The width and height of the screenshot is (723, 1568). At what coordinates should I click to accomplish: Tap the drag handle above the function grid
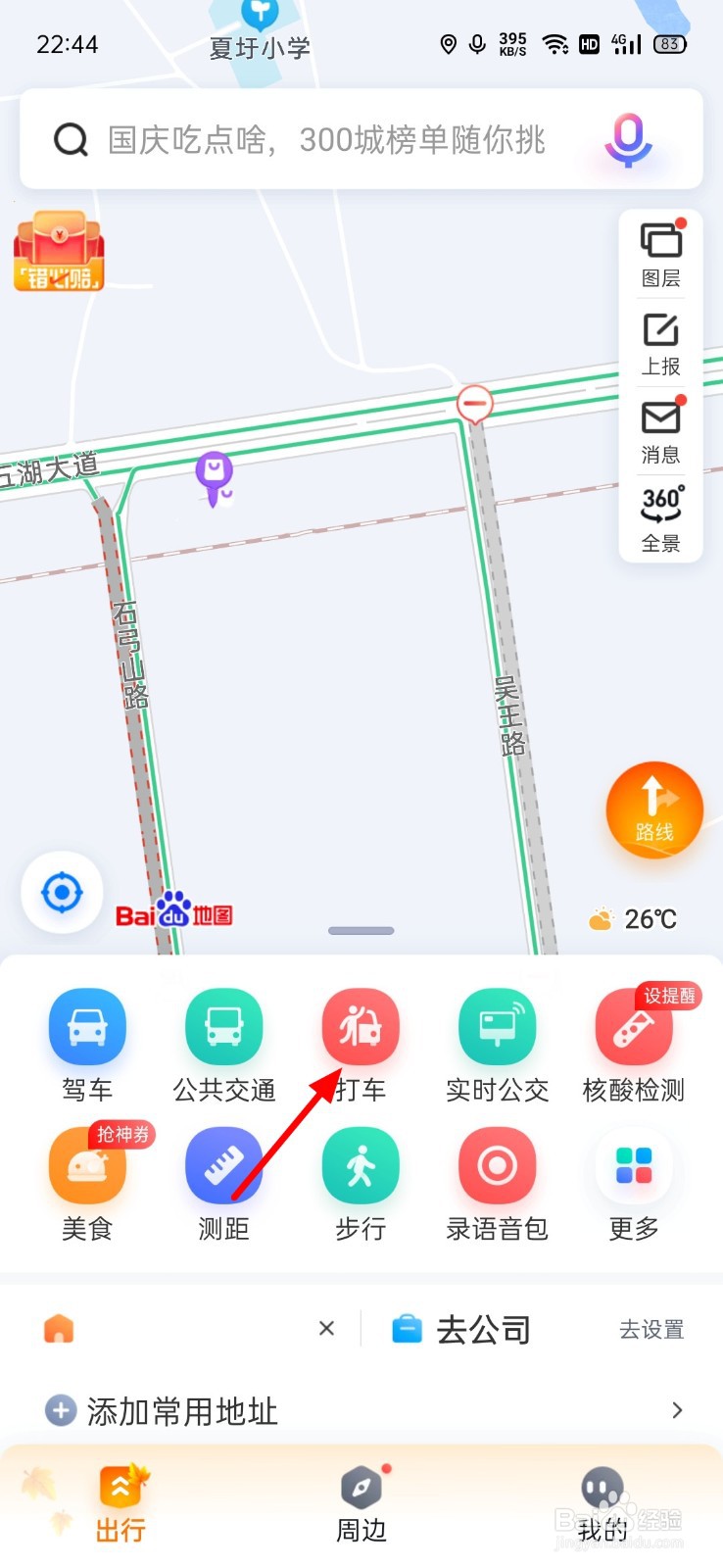coord(361,929)
